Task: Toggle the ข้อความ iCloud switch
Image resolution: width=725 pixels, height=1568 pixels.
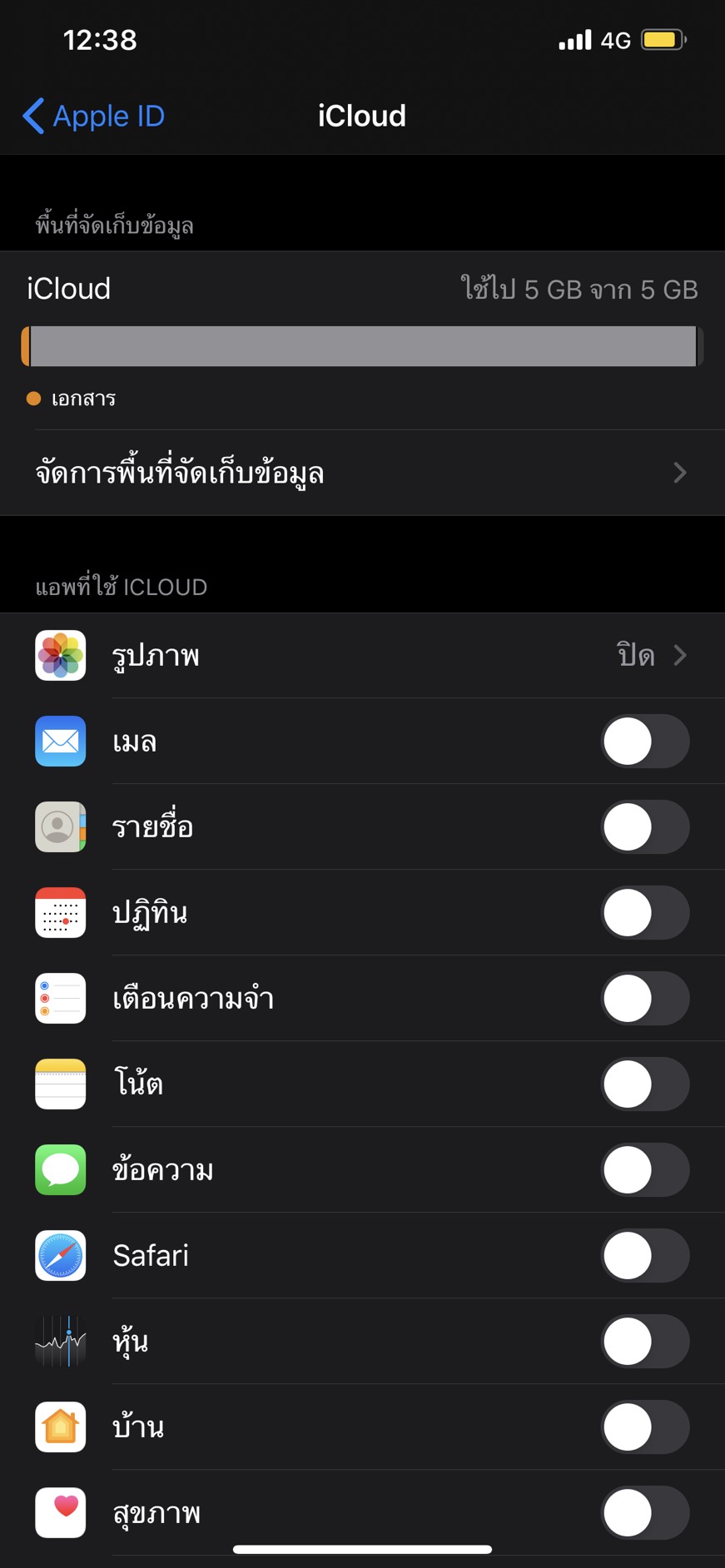Action: (644, 1170)
